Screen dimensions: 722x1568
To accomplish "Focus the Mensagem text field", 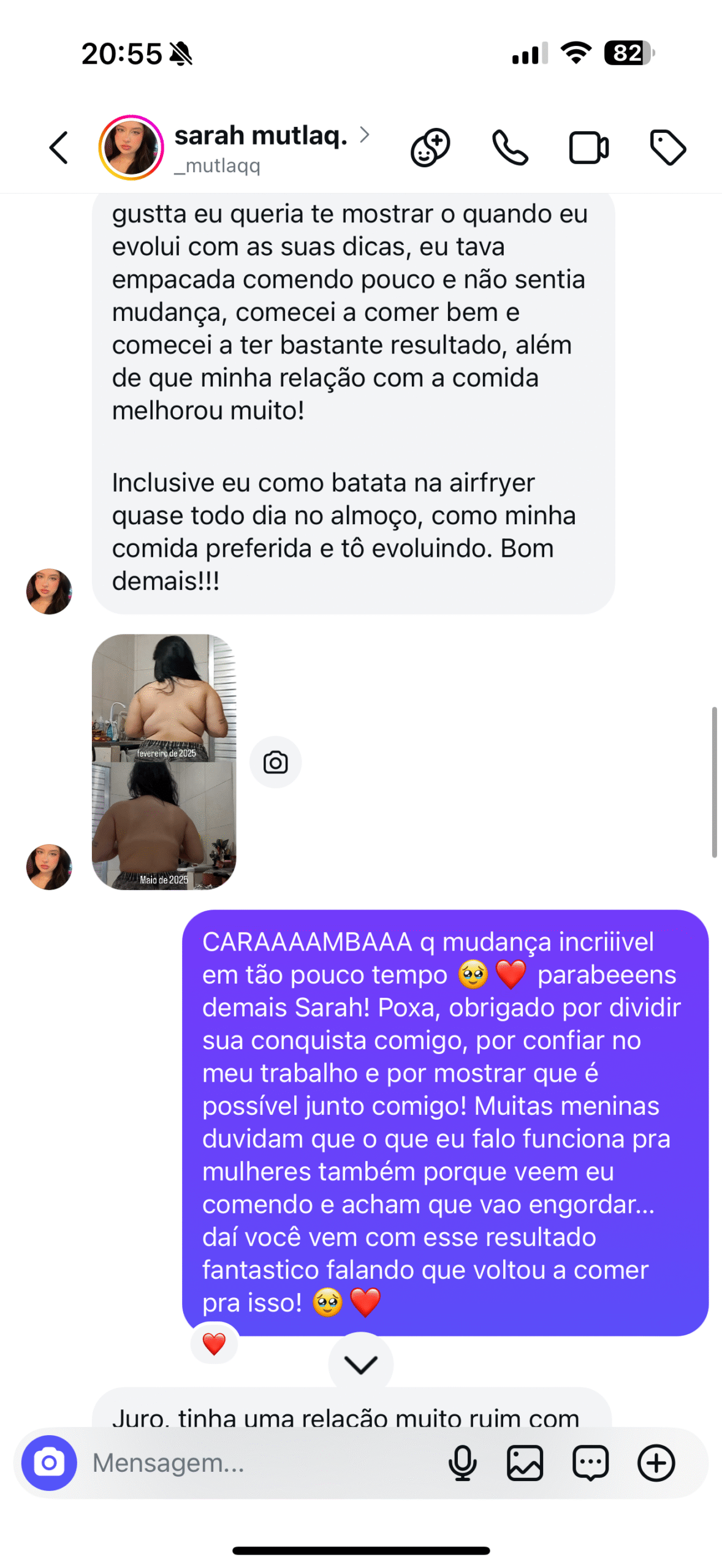I will coord(257,1463).
